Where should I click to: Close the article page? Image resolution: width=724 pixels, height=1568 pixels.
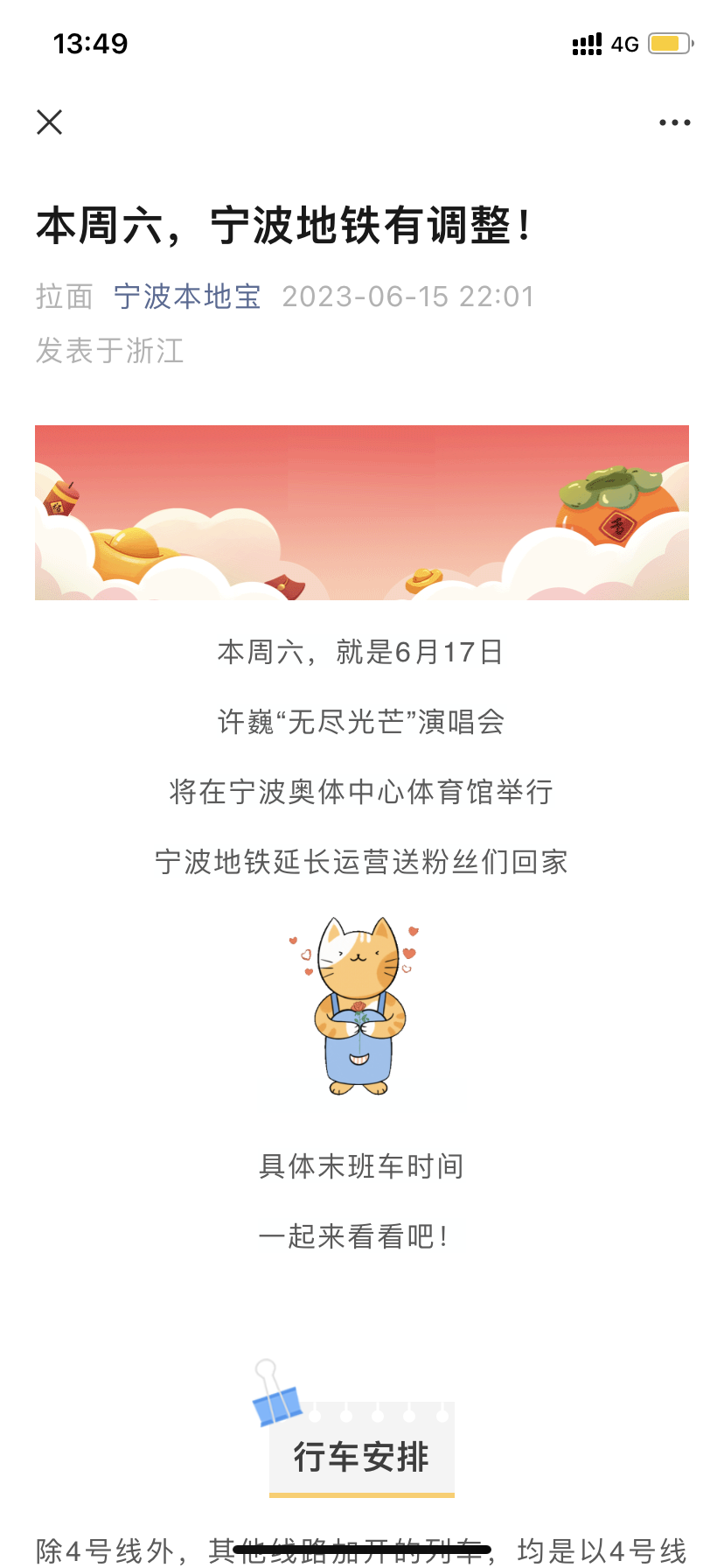pyautogui.click(x=50, y=122)
